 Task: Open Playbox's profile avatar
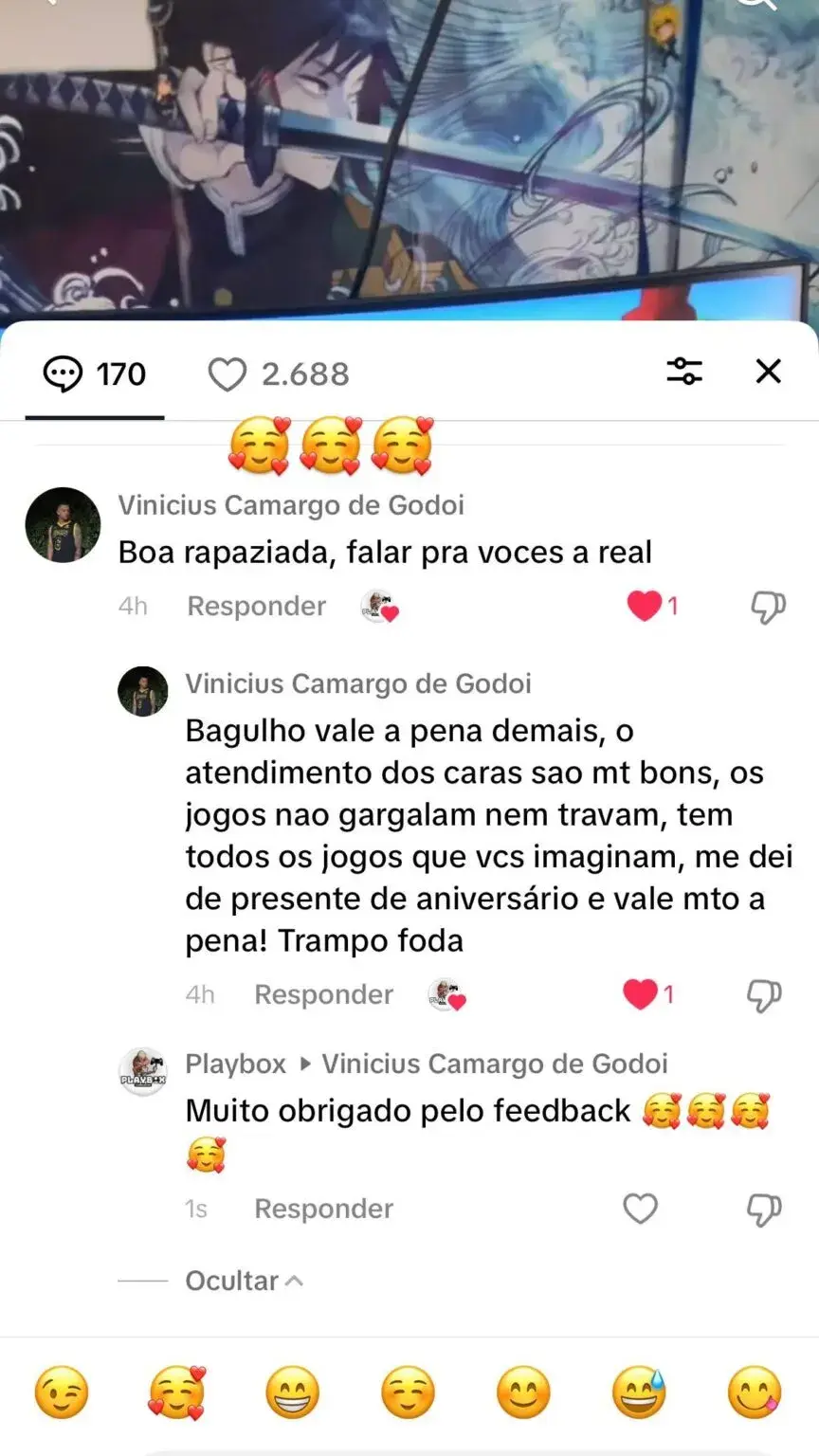(x=142, y=1068)
